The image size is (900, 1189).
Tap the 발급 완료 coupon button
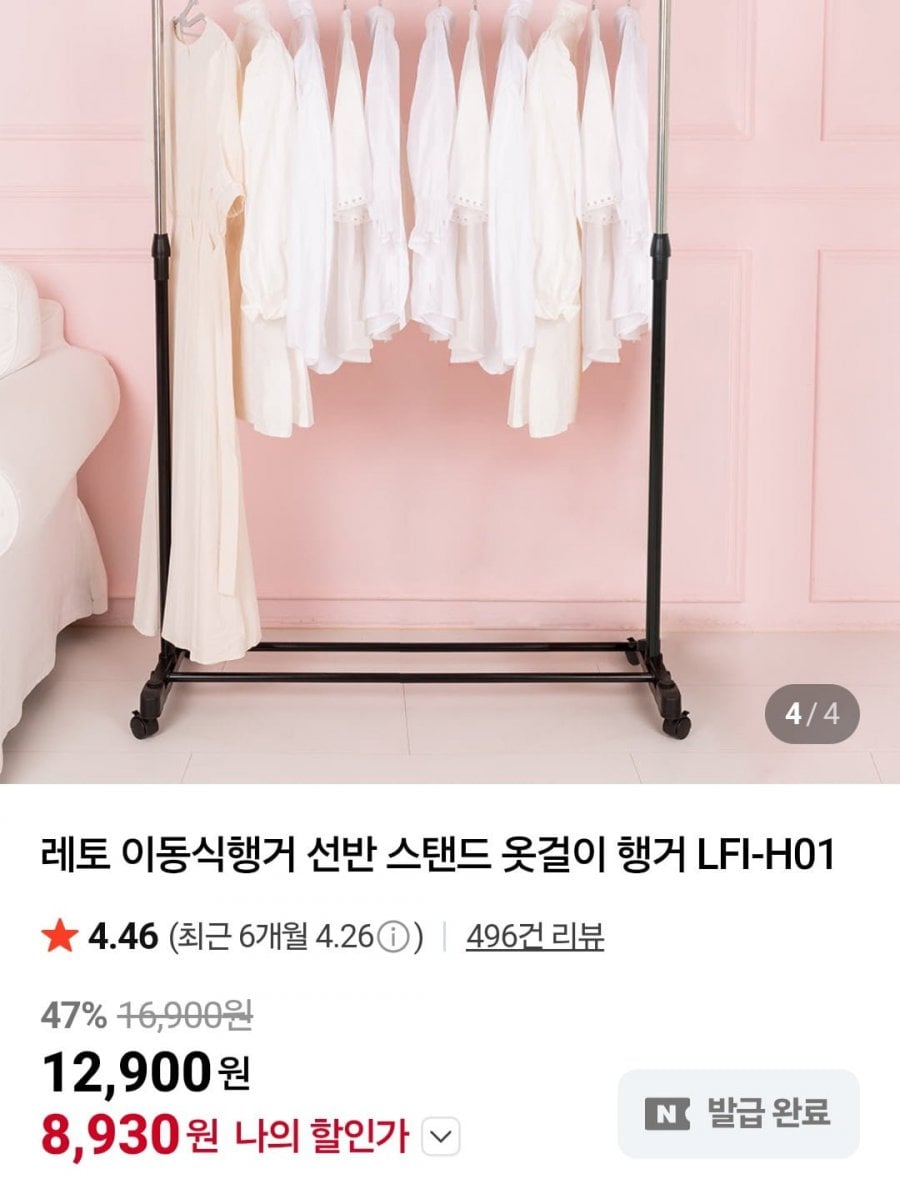[738, 1113]
